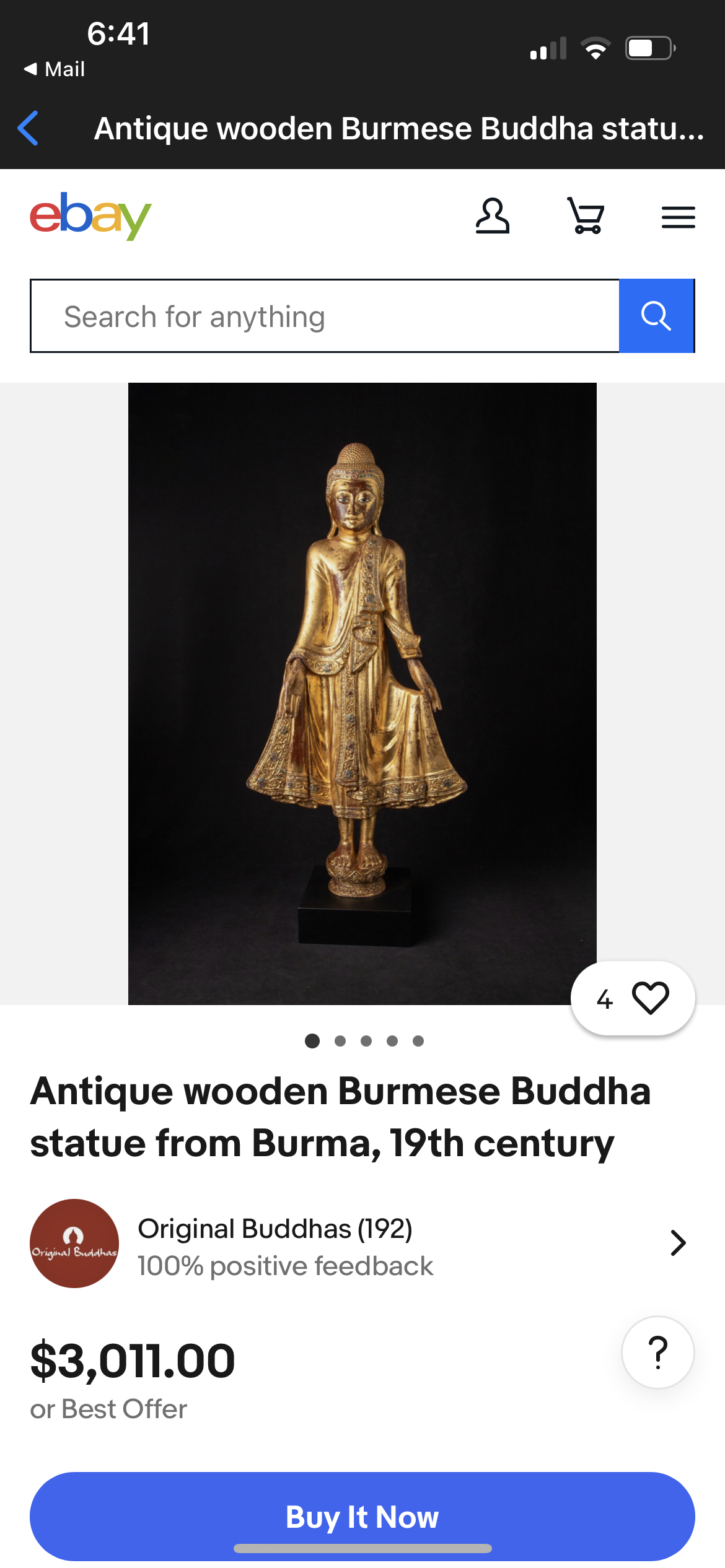Open the account profile icon
725x1568 pixels.
click(x=493, y=216)
